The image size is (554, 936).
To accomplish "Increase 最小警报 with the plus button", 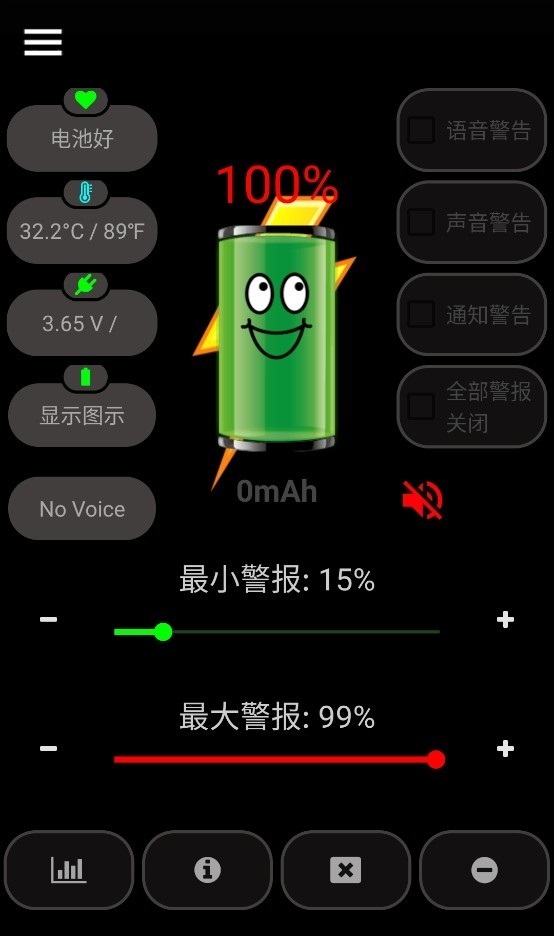I will [505, 620].
